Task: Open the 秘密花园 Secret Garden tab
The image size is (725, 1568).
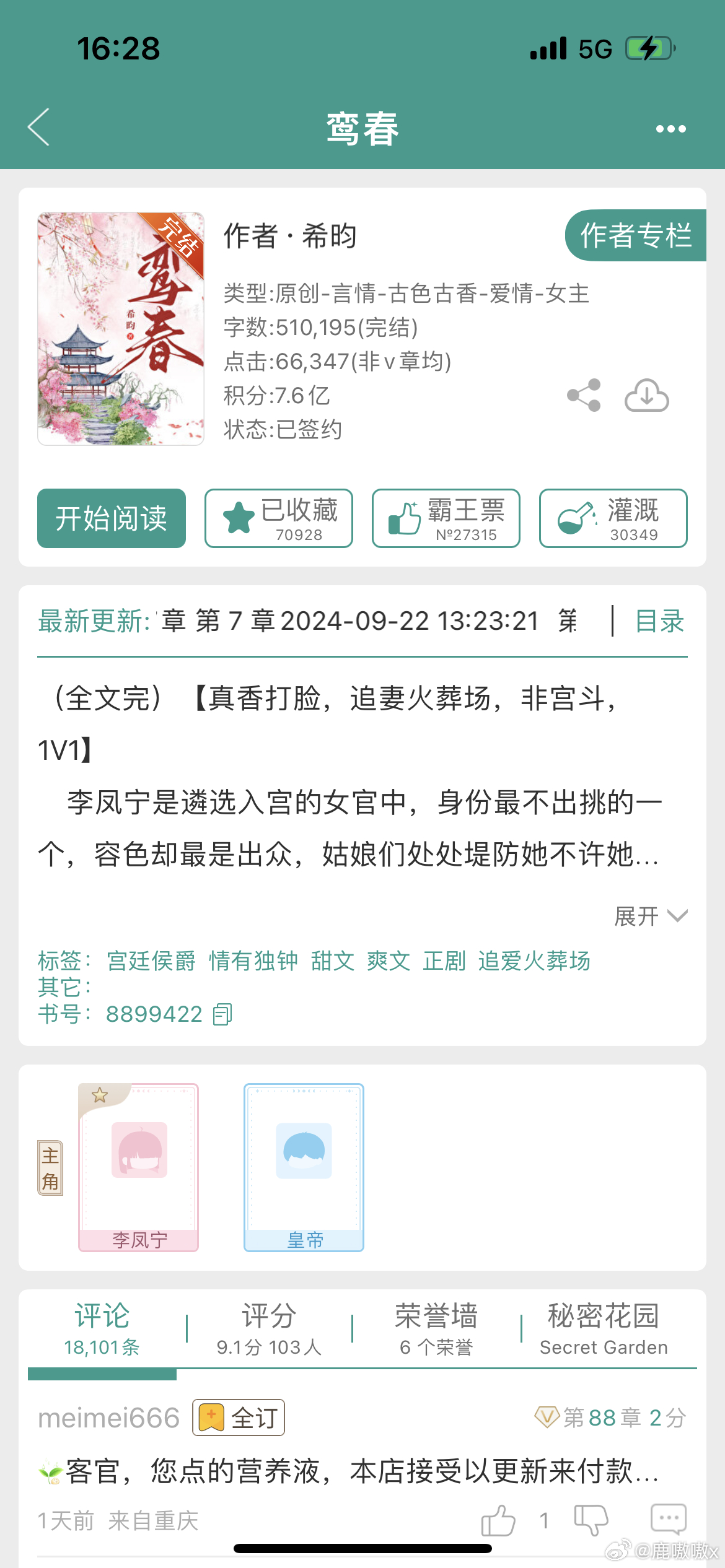Action: click(604, 1328)
